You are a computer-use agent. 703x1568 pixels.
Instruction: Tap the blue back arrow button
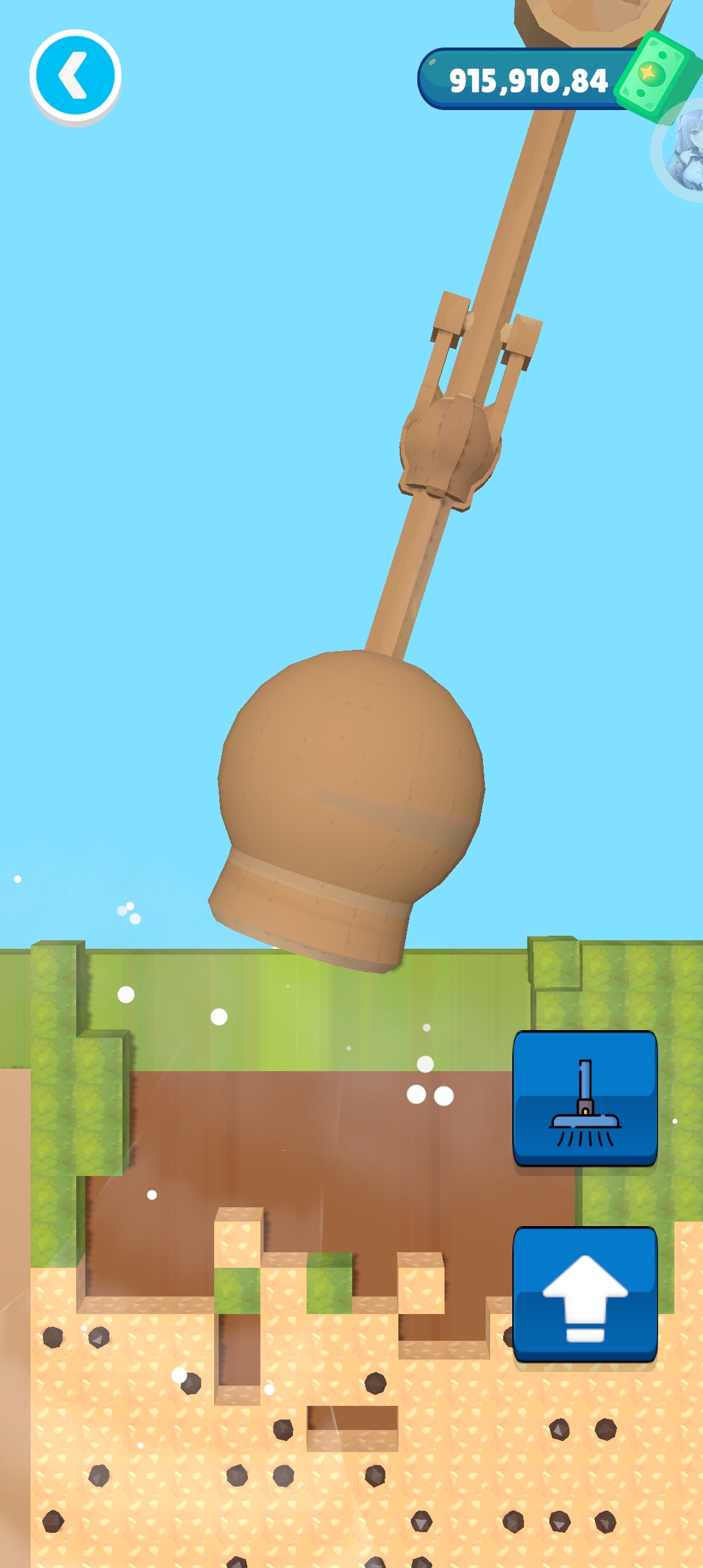76,77
